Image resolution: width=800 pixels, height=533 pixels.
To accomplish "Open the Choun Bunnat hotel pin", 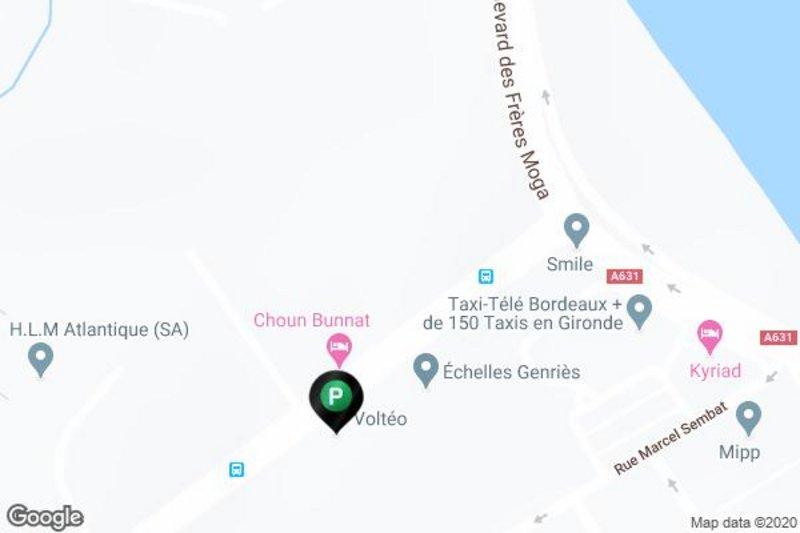I will [339, 348].
